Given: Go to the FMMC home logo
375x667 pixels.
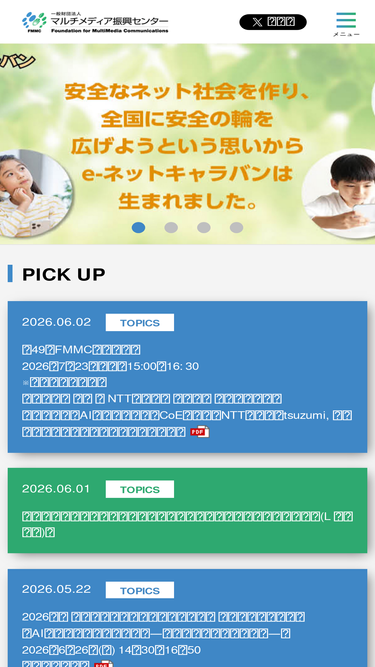Looking at the screenshot, I should coord(95,23).
